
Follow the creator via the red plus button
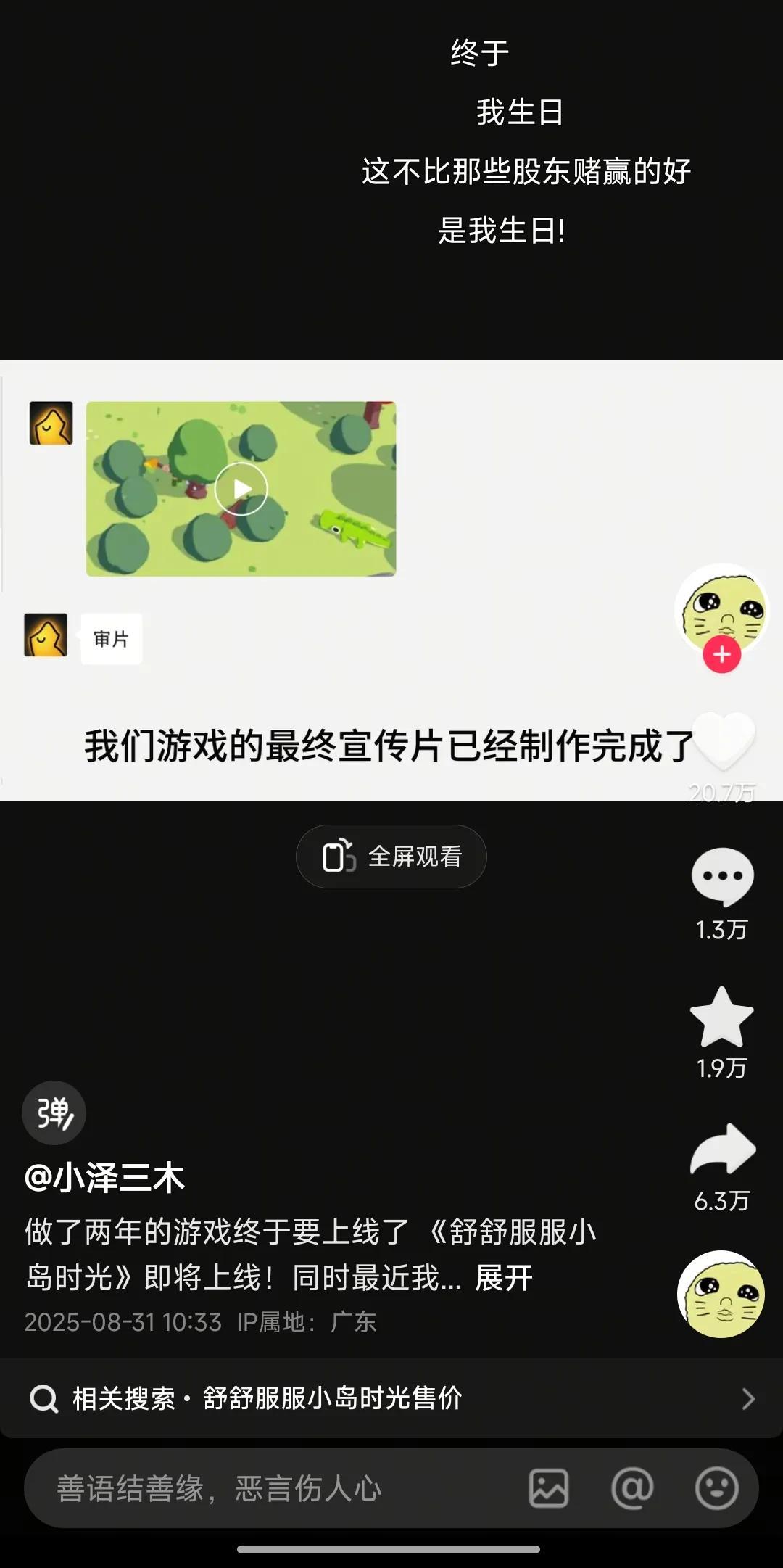click(x=721, y=654)
